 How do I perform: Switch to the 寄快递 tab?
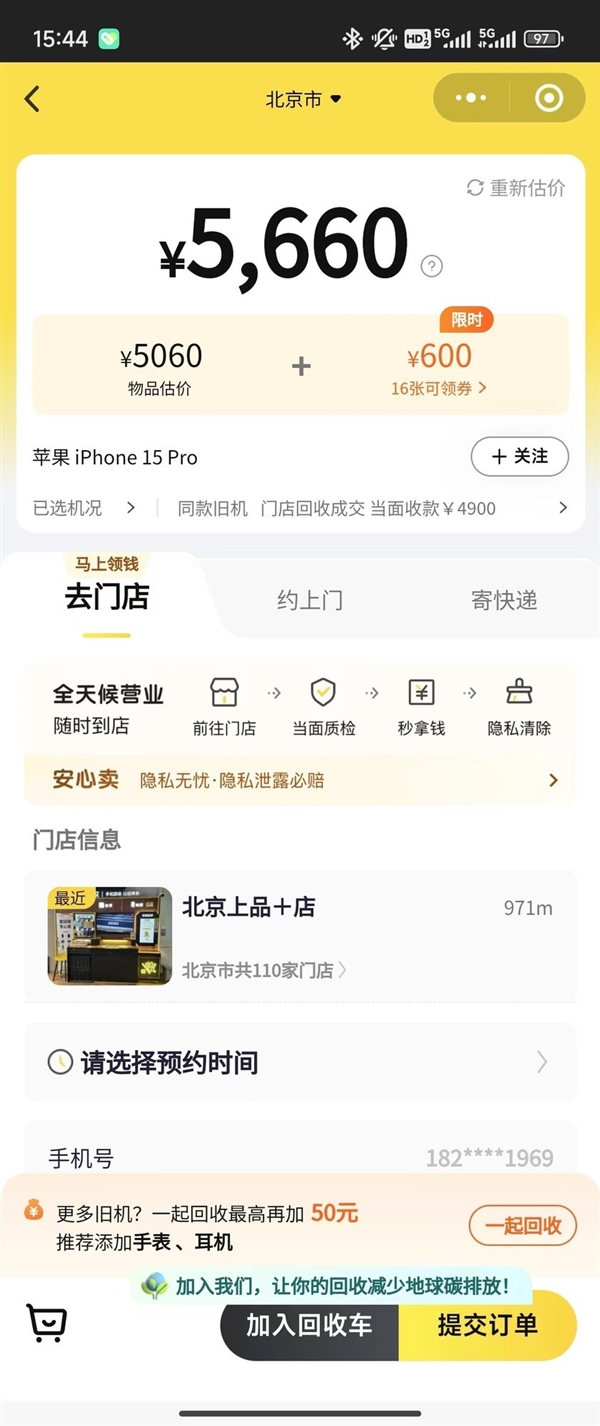504,600
